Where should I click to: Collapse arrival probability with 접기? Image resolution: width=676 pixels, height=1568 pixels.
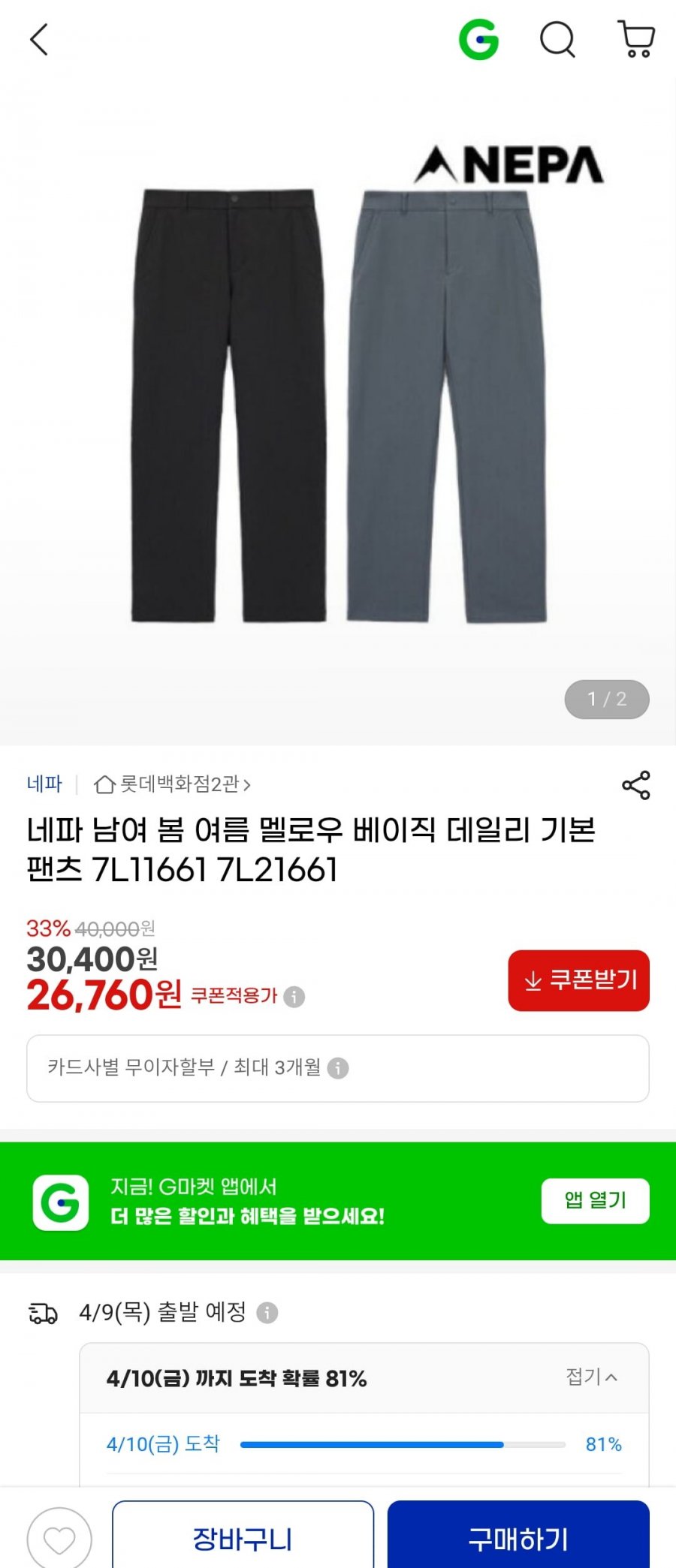tap(591, 1377)
